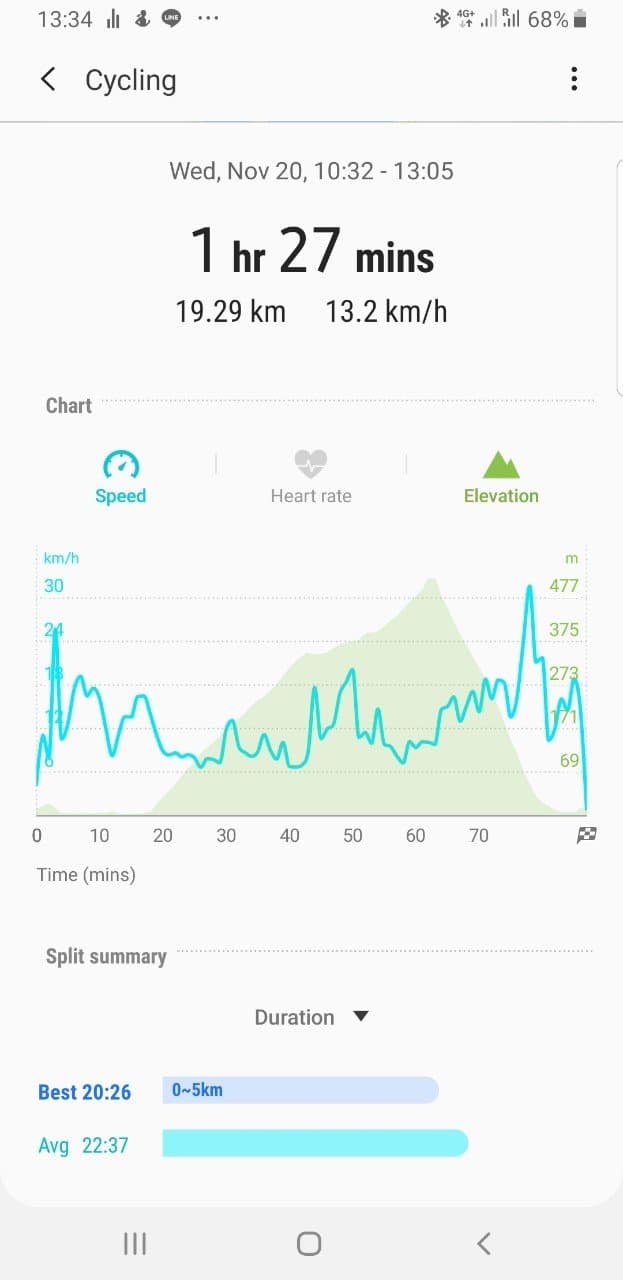Open recent apps from navigation bar
Viewport: 623px width, 1280px height.
point(135,1243)
